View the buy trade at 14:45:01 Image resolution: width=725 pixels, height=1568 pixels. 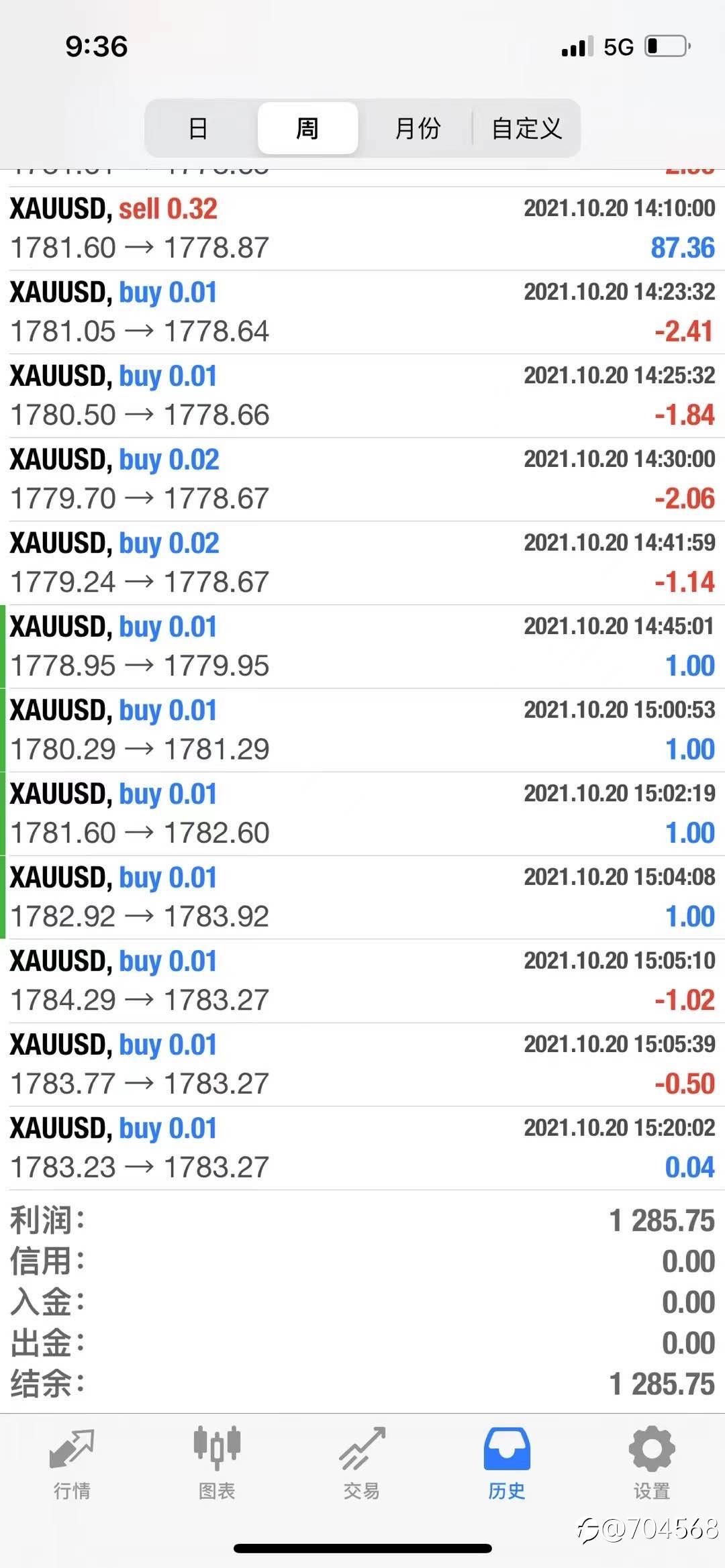[362, 647]
